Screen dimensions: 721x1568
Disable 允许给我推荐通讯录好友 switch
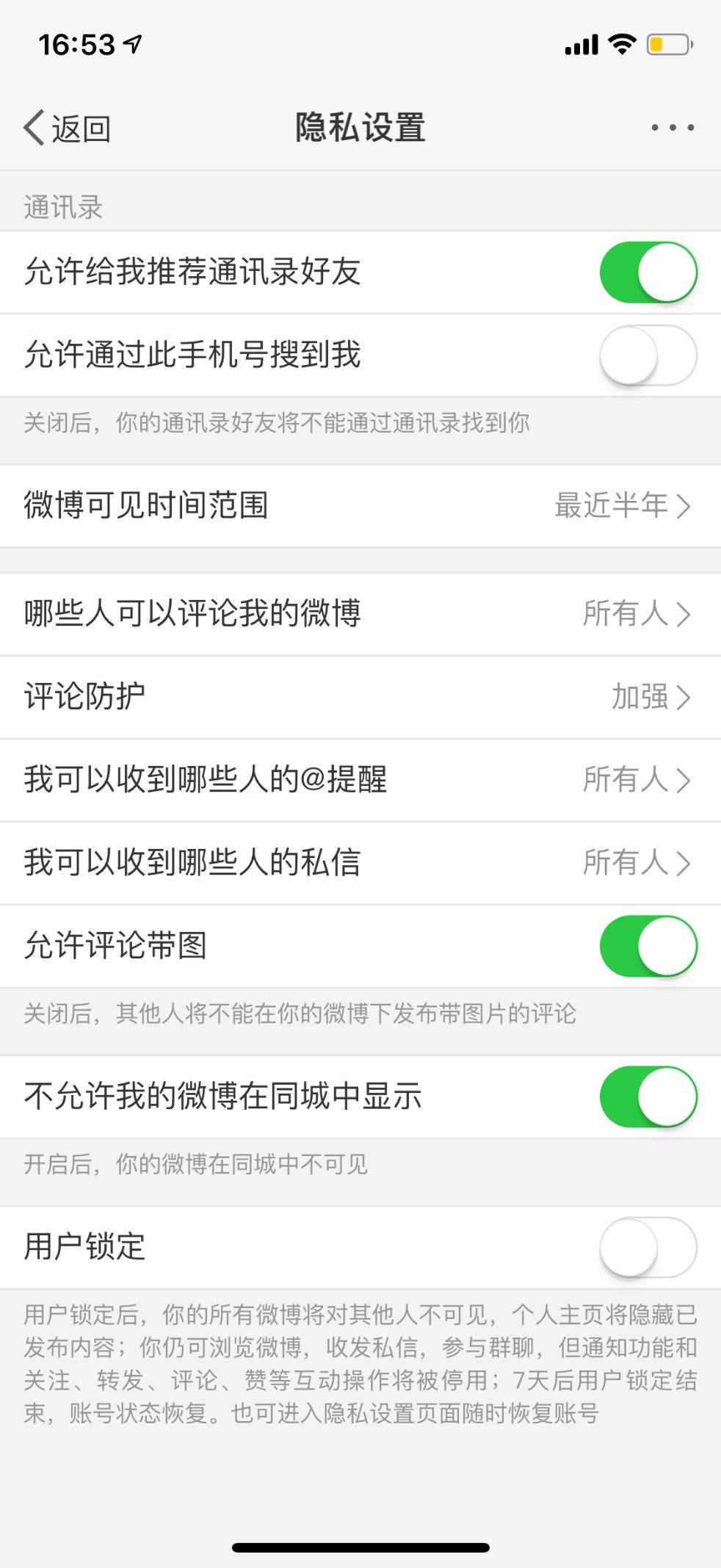[648, 272]
